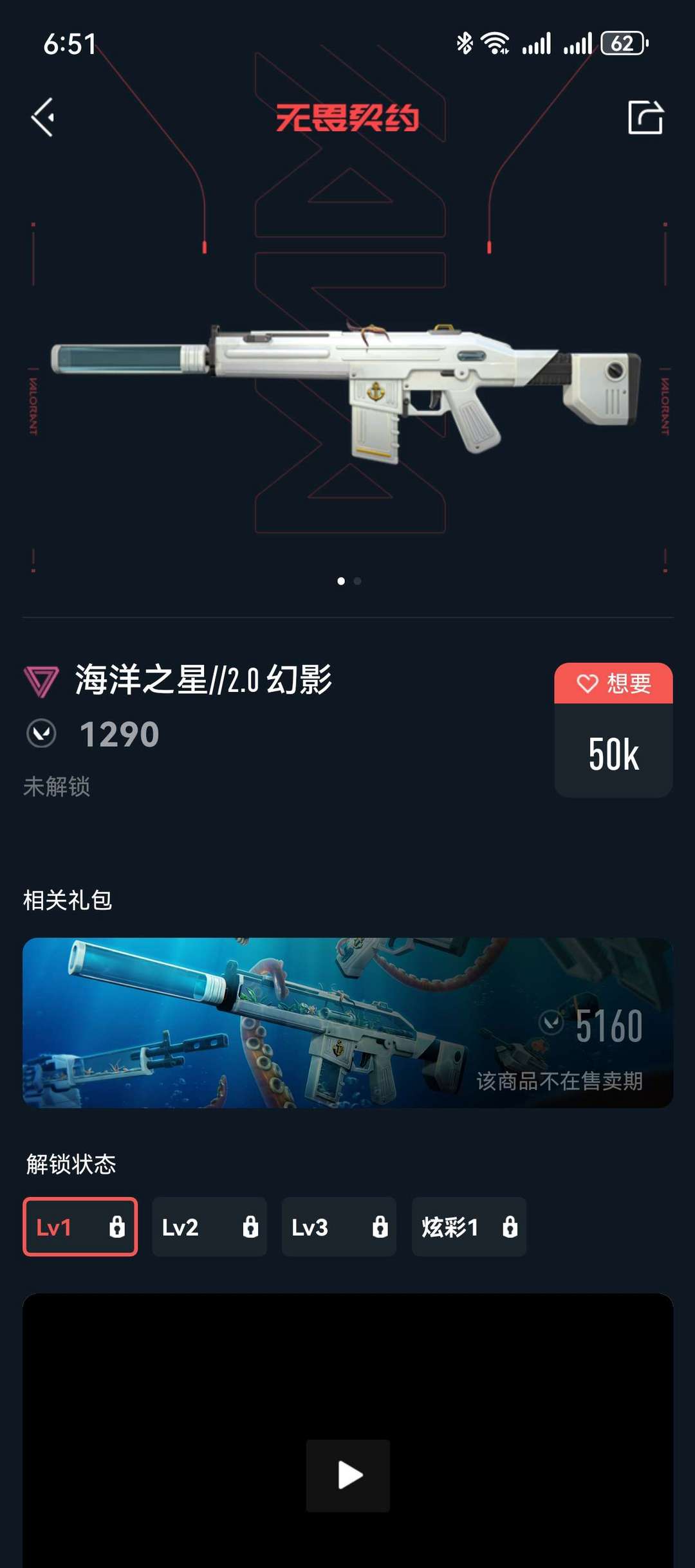Add skin to wishlist with 想要

(x=613, y=683)
